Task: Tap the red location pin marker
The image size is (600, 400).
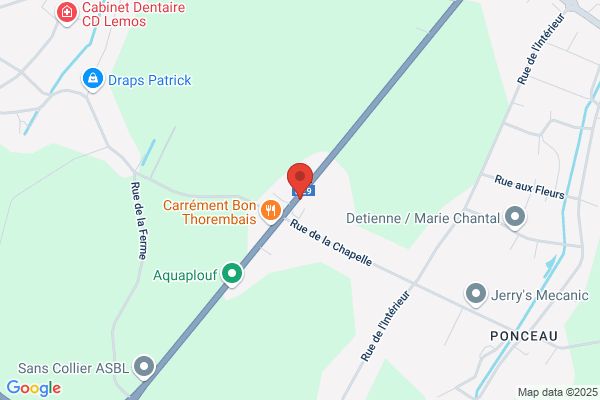Action: [x=300, y=180]
